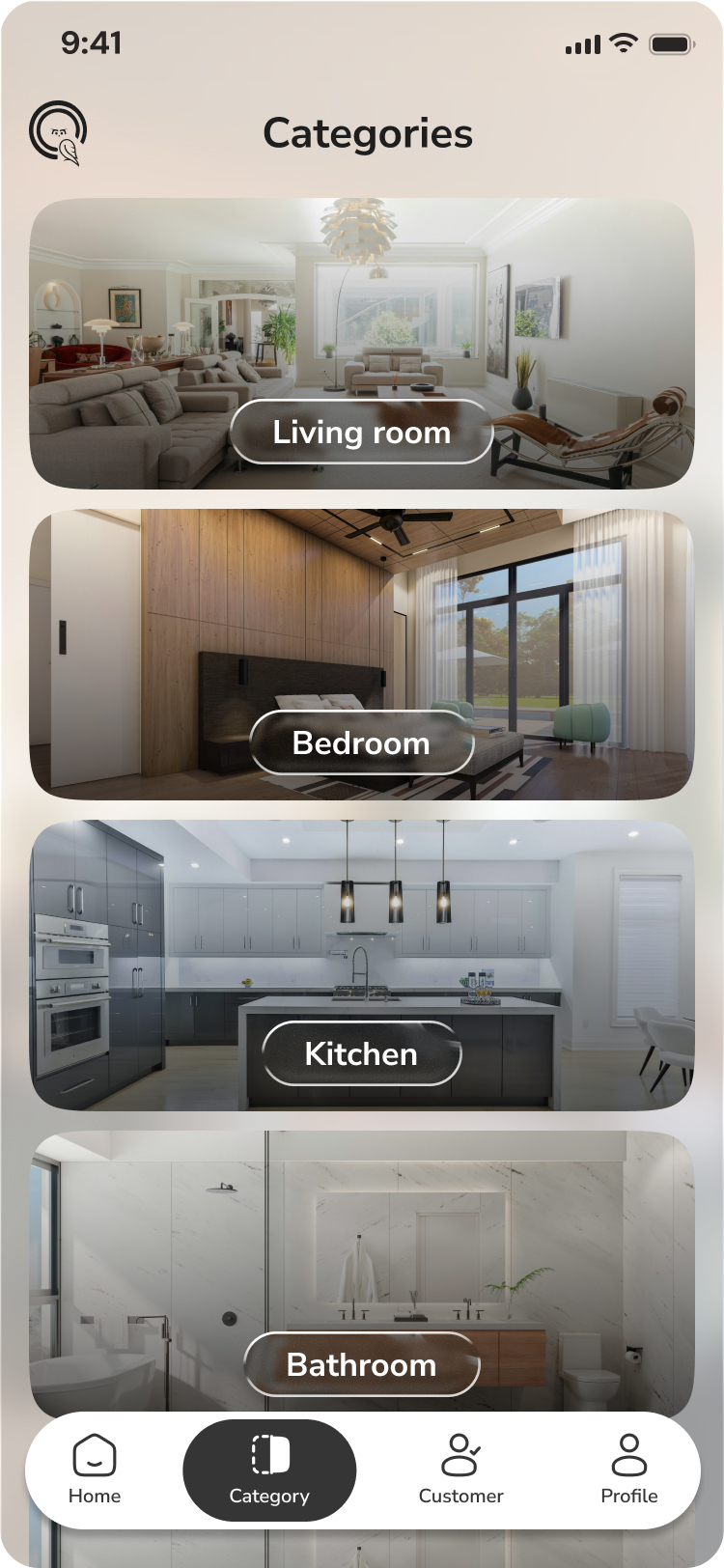This screenshot has width=724, height=1568.
Task: Open the Living room category
Action: click(362, 432)
